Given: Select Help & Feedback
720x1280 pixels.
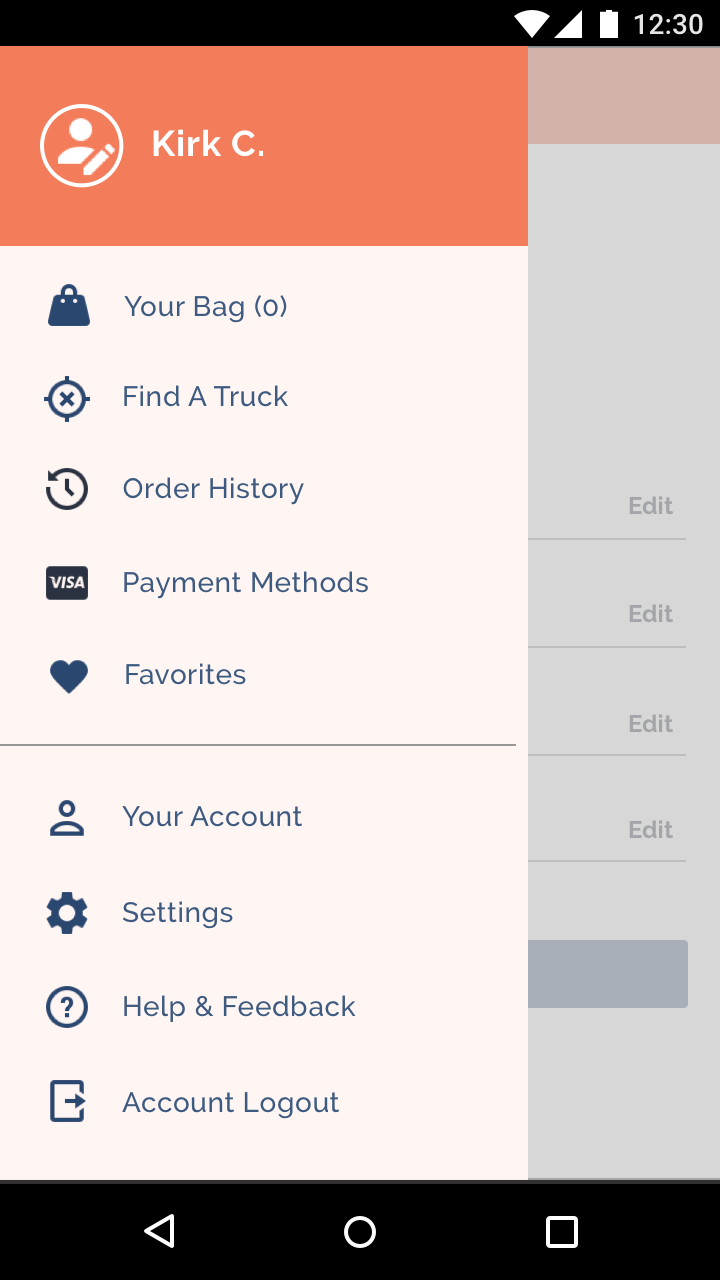Looking at the screenshot, I should [238, 1007].
